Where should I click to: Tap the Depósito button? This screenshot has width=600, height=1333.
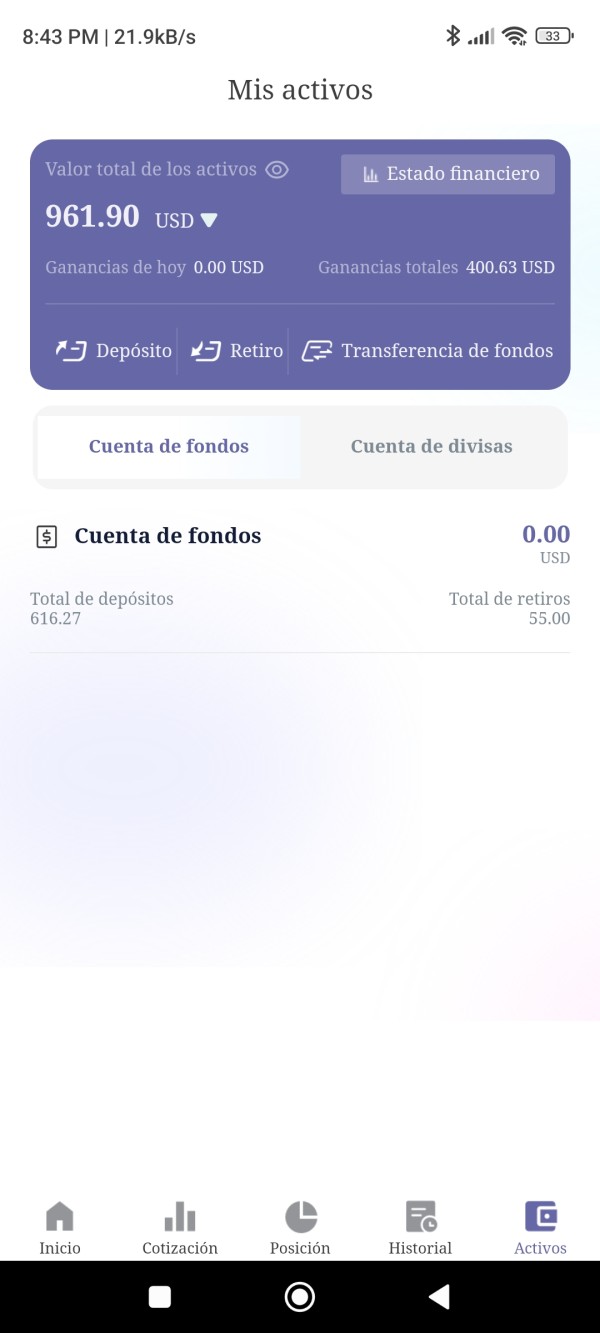pos(113,351)
